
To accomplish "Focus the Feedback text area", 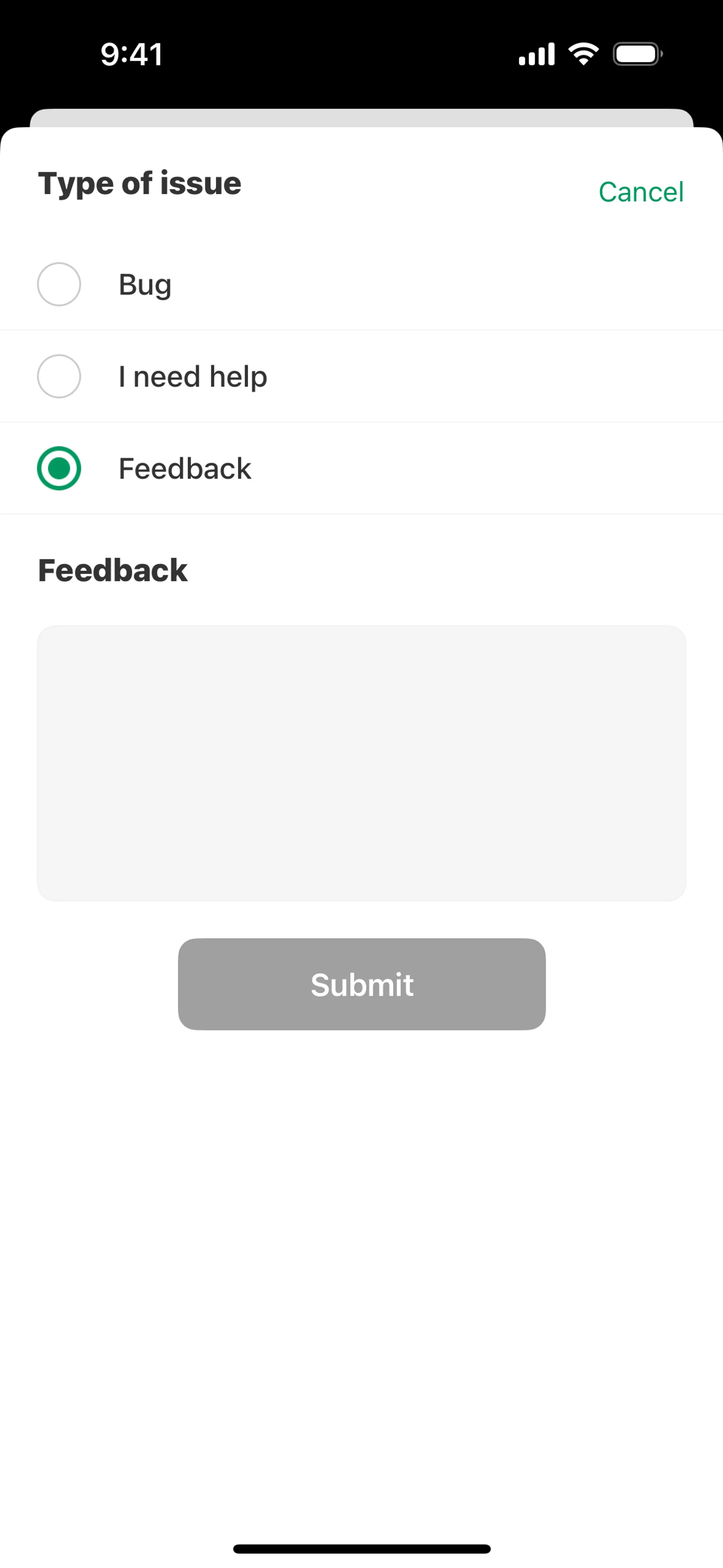I will point(361,763).
